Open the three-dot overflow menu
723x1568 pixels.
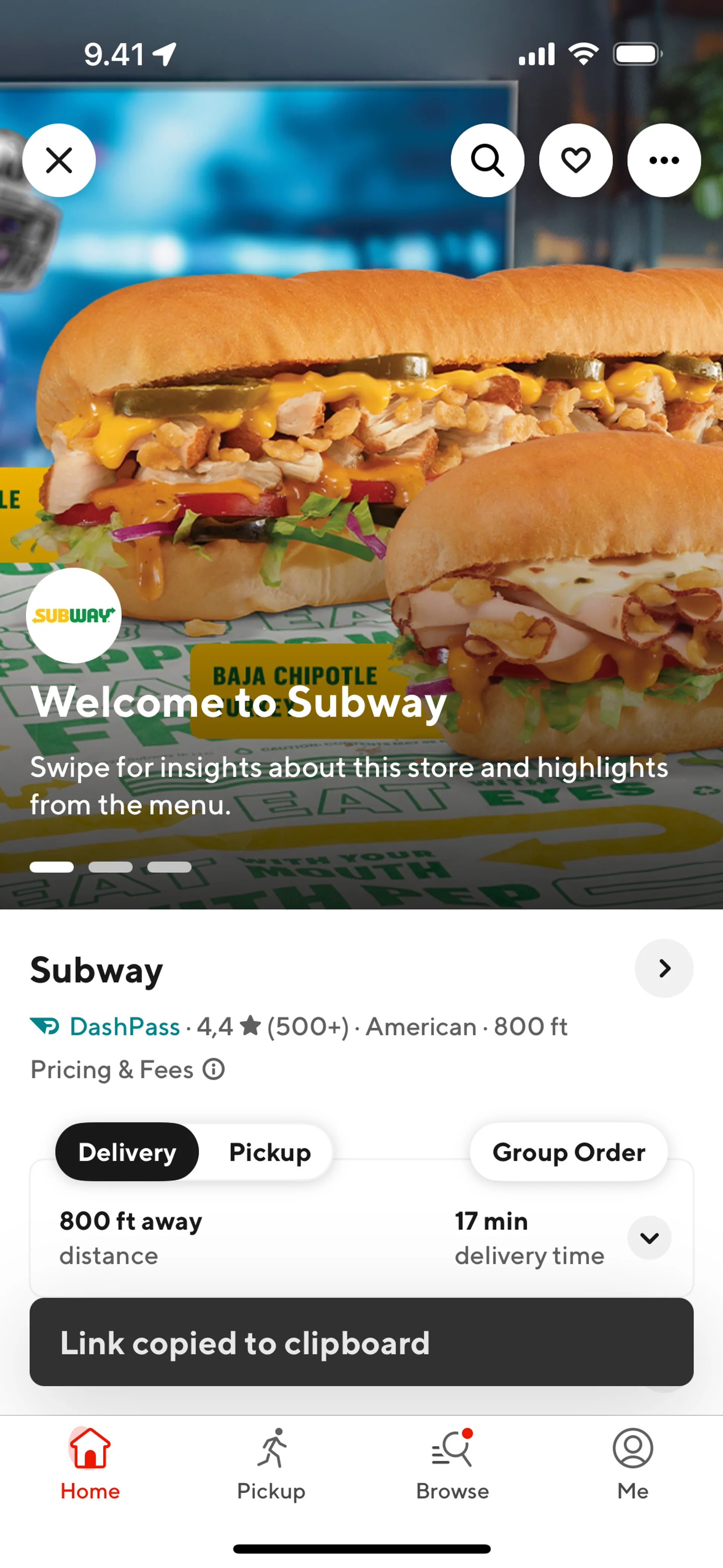(664, 160)
